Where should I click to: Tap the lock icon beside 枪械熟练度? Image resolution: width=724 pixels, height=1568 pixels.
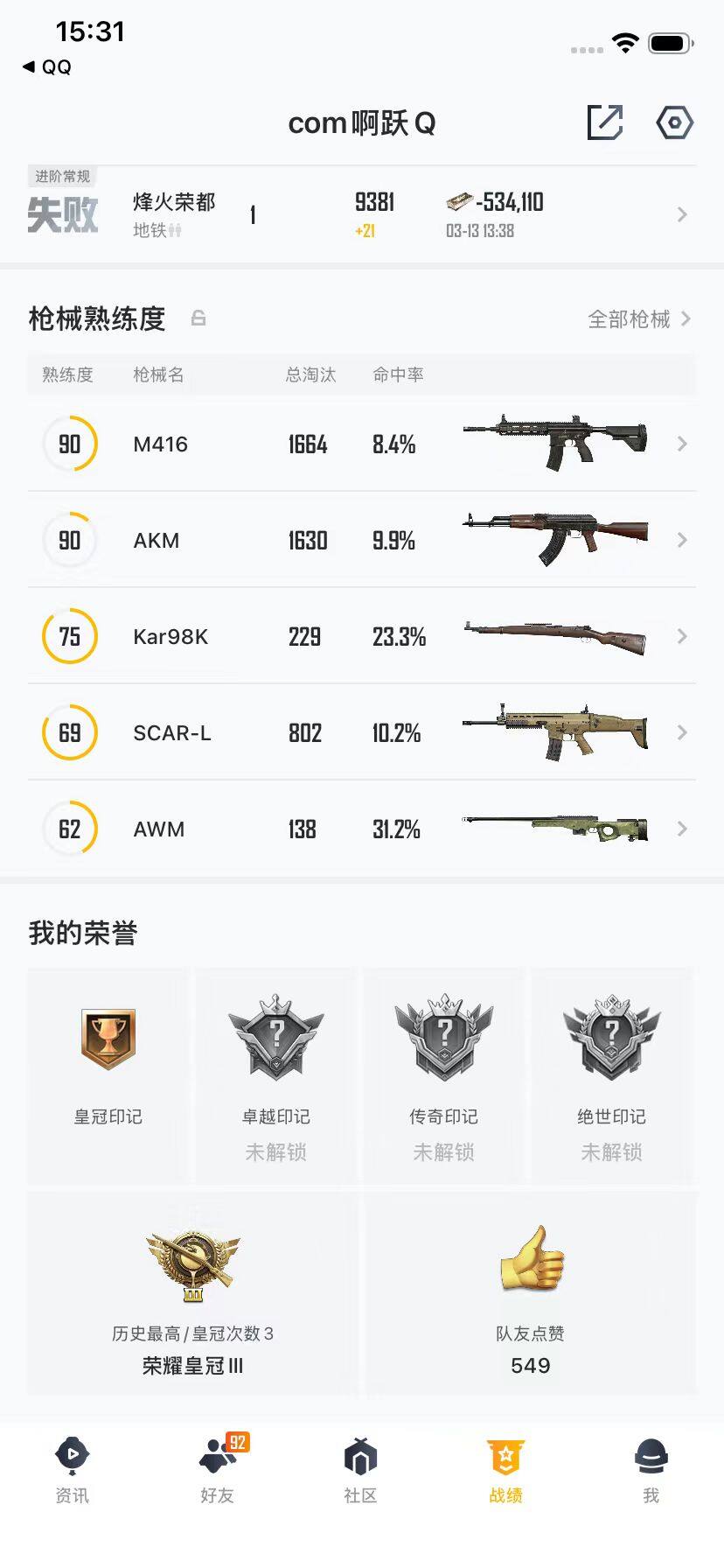click(x=199, y=318)
